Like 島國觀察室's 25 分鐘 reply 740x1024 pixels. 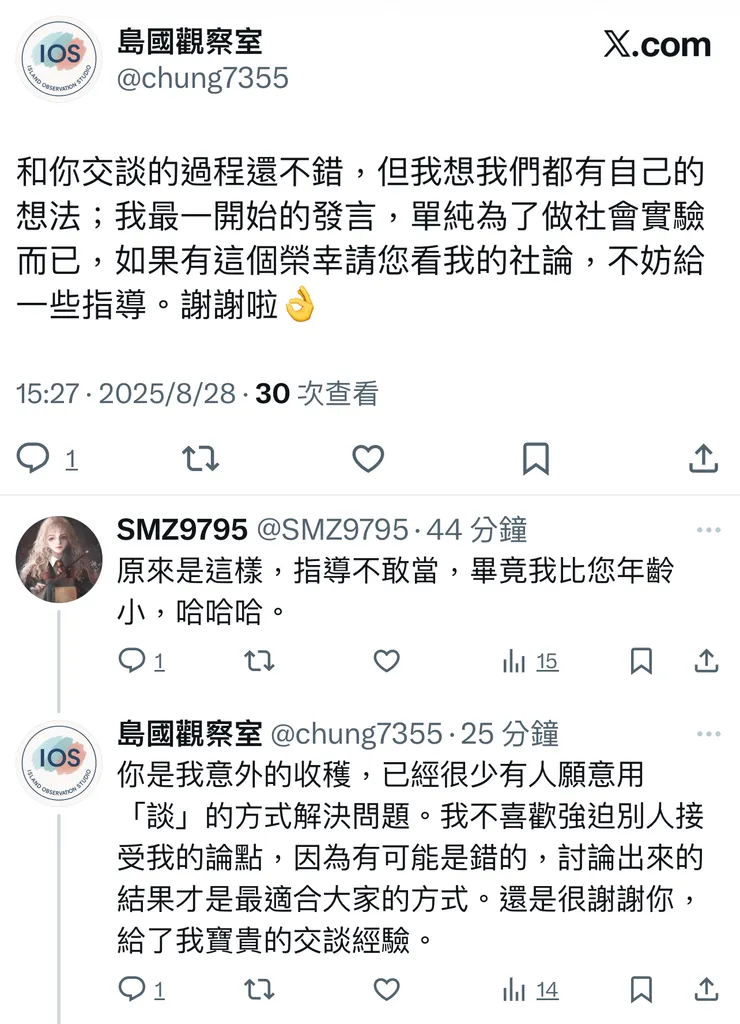click(x=386, y=989)
